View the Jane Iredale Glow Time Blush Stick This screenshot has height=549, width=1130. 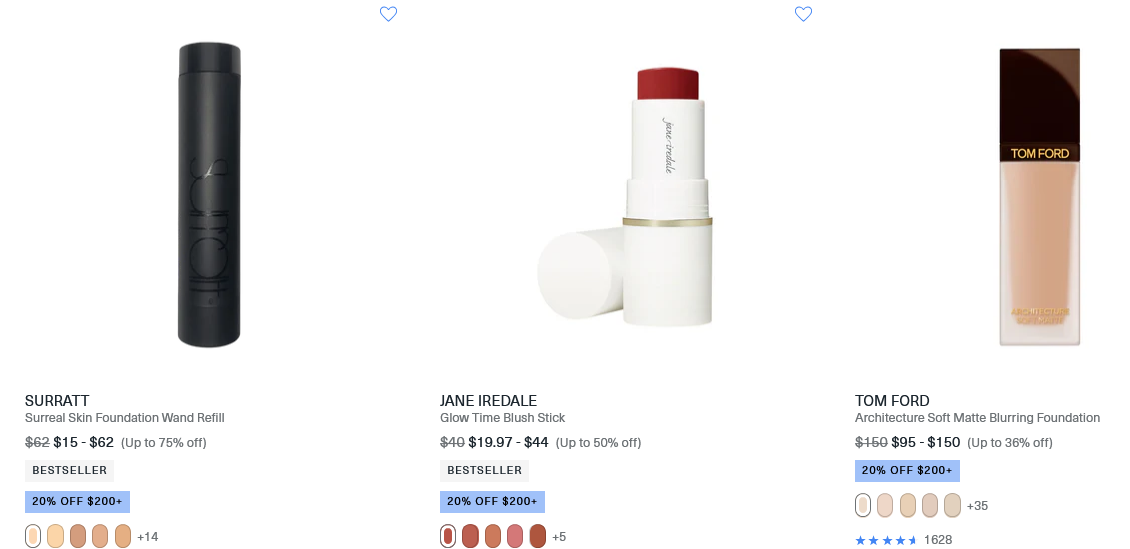502,418
